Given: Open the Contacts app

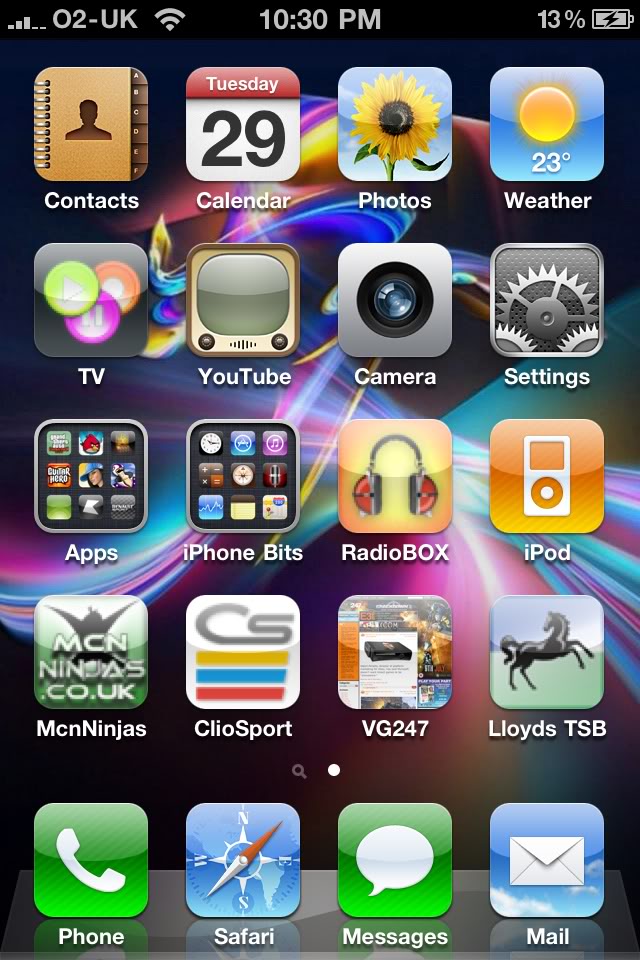Looking at the screenshot, I should click(91, 125).
